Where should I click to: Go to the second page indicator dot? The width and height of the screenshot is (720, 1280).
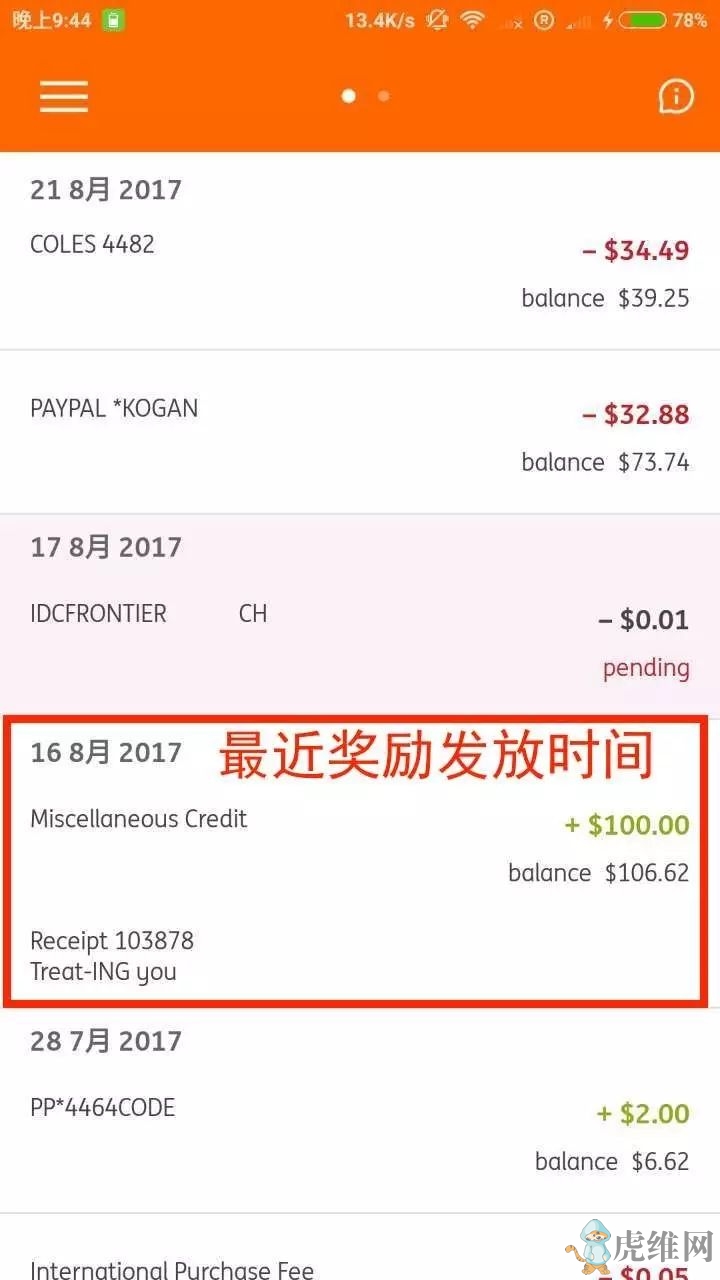click(x=384, y=96)
